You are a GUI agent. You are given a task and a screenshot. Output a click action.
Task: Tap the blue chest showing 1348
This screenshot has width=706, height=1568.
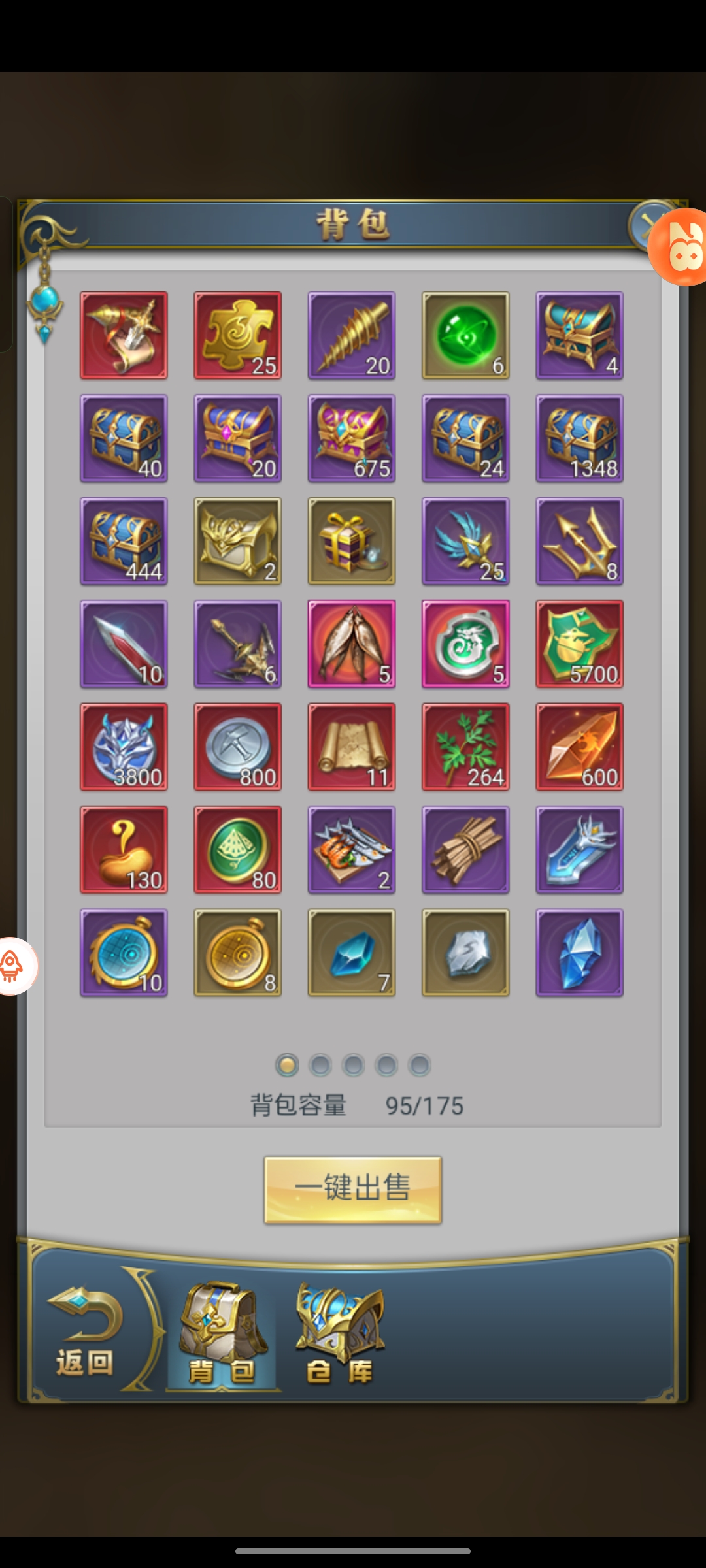(x=579, y=438)
